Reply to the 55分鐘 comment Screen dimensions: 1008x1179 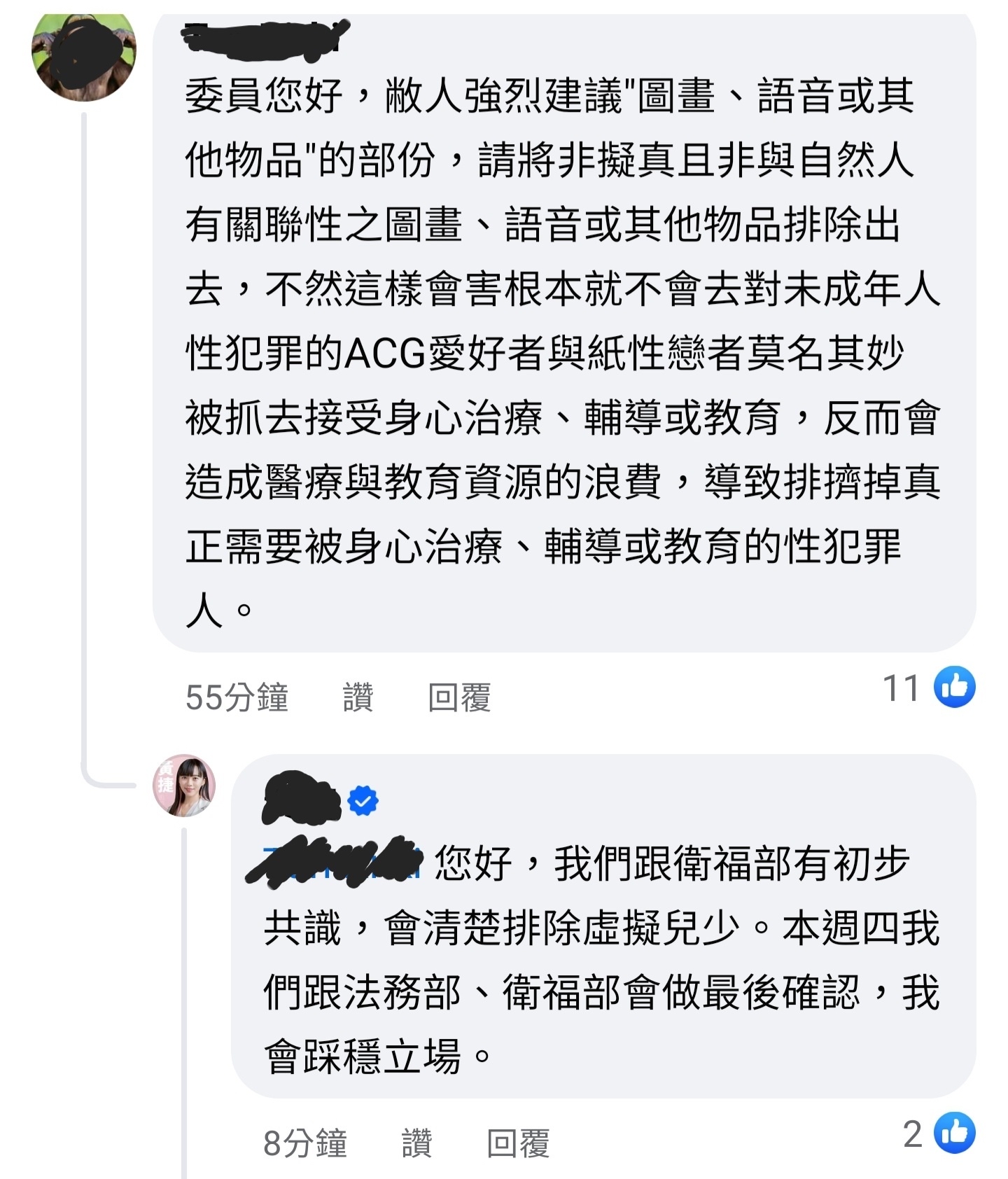(459, 697)
